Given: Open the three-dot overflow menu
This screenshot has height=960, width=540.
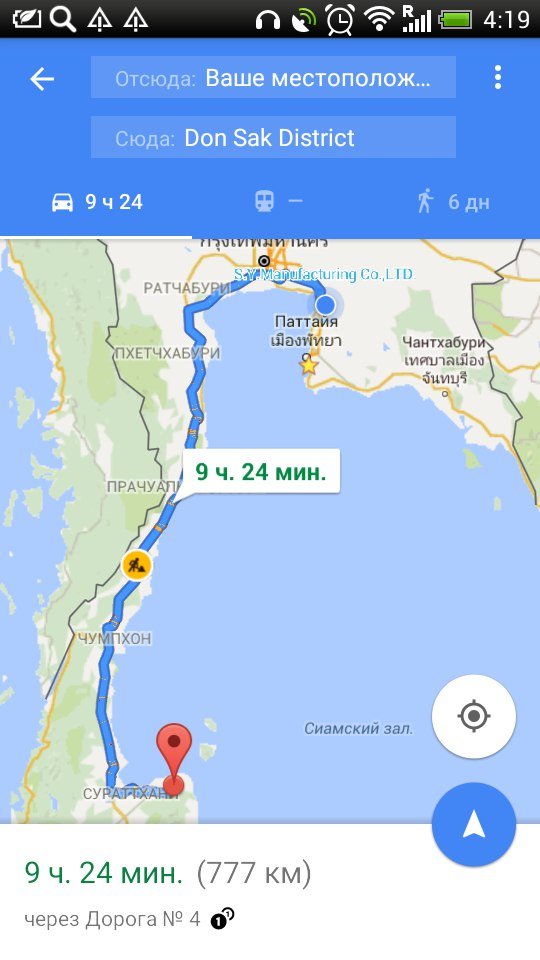Looking at the screenshot, I should pyautogui.click(x=498, y=78).
